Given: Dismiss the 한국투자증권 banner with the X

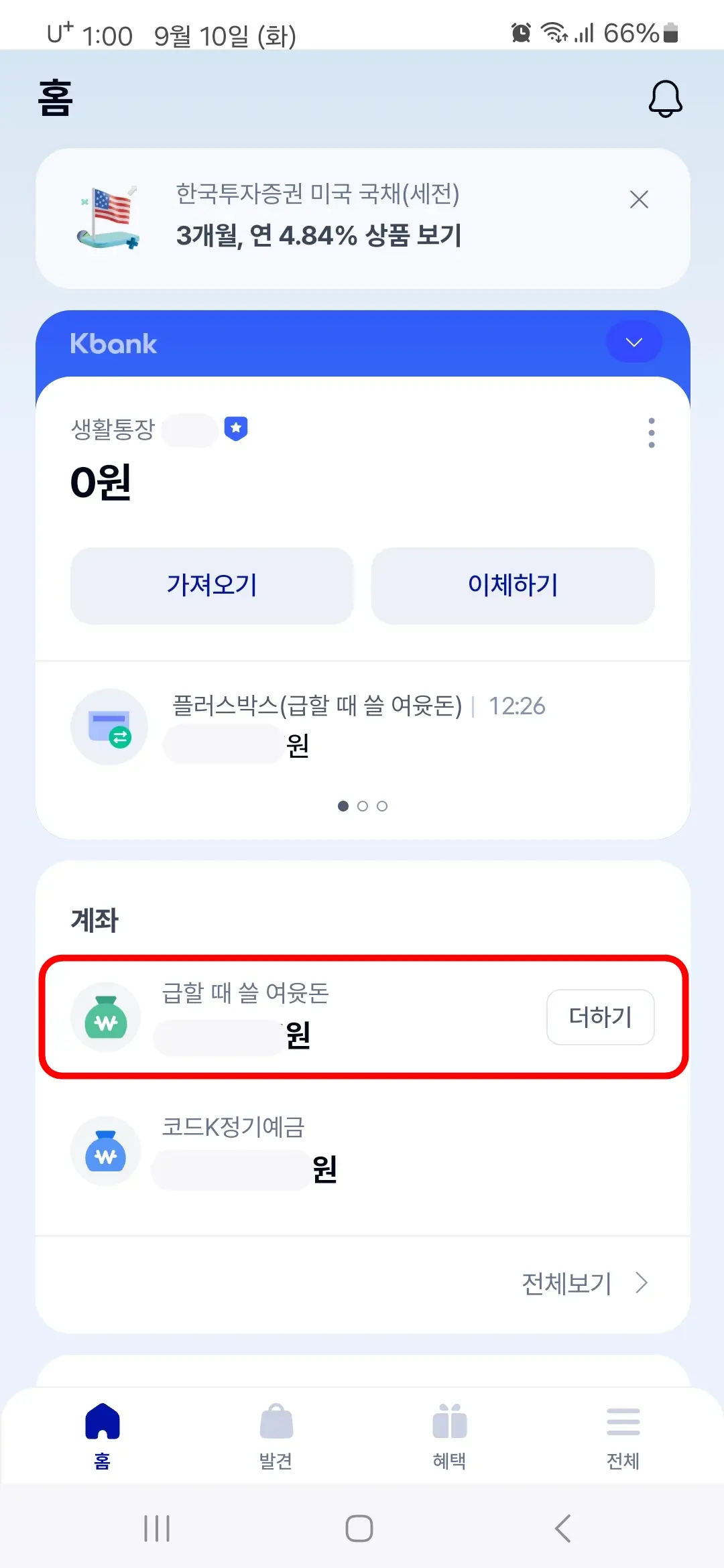Looking at the screenshot, I should (638, 199).
